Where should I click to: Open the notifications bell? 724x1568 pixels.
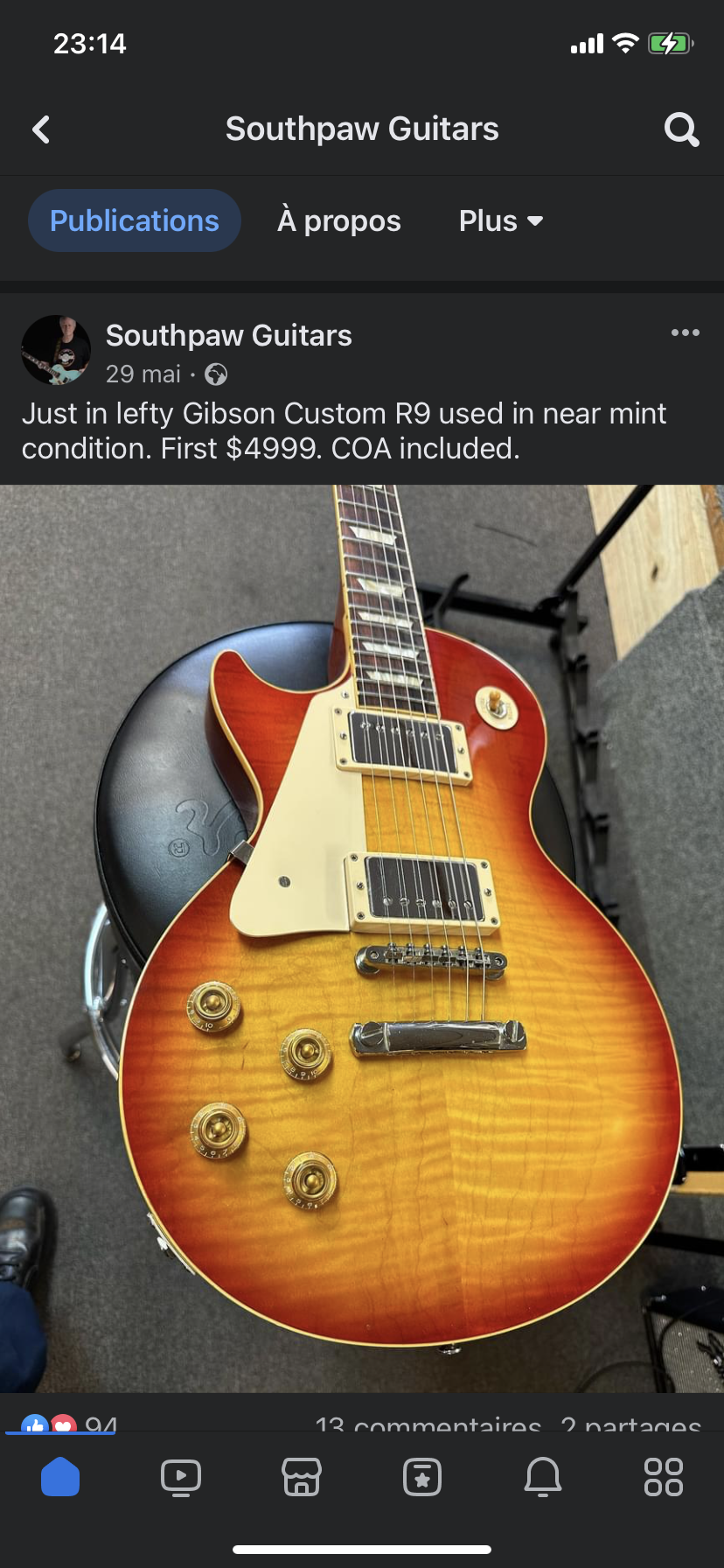(543, 1477)
